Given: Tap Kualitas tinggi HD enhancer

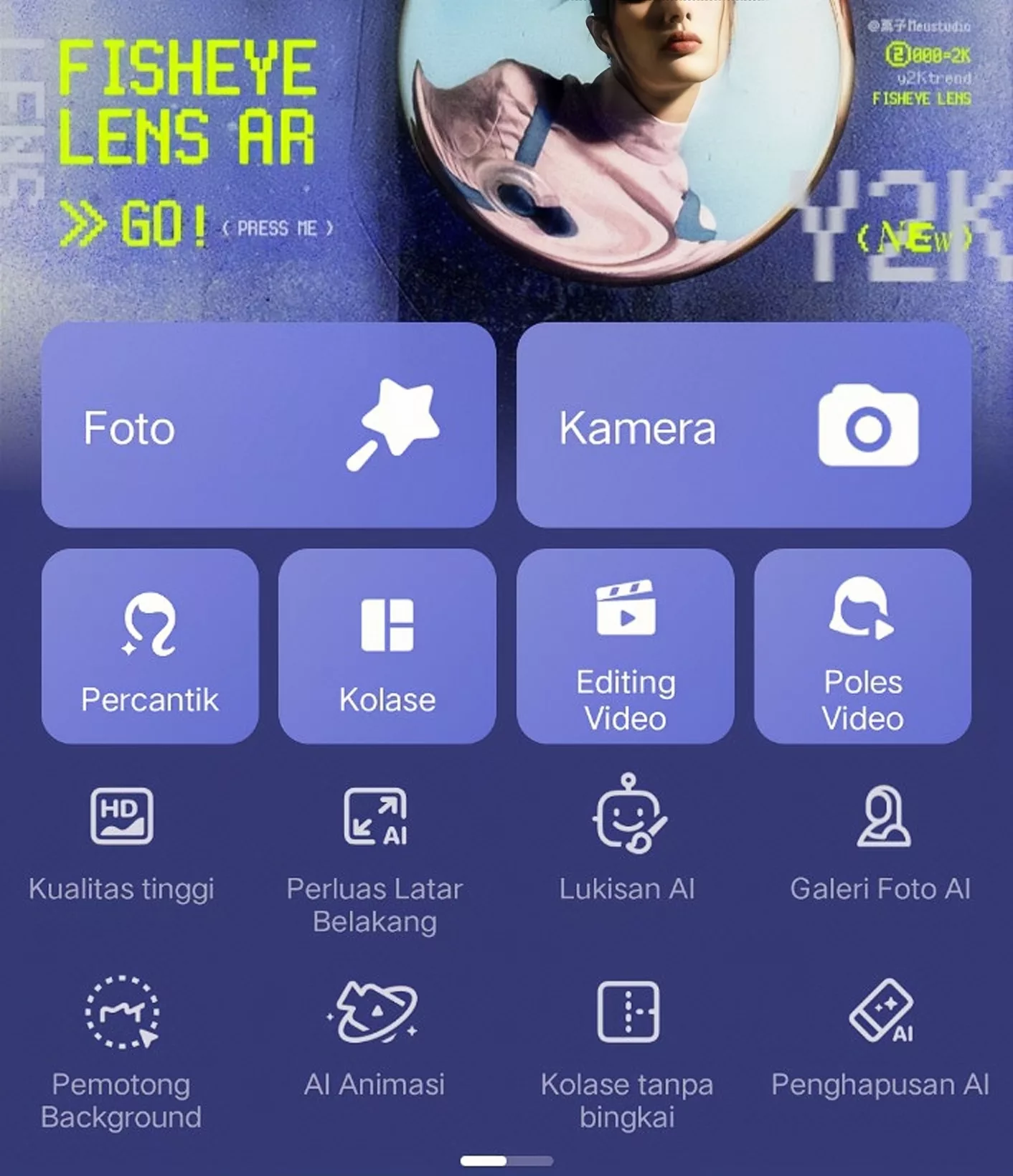Looking at the screenshot, I should [121, 843].
